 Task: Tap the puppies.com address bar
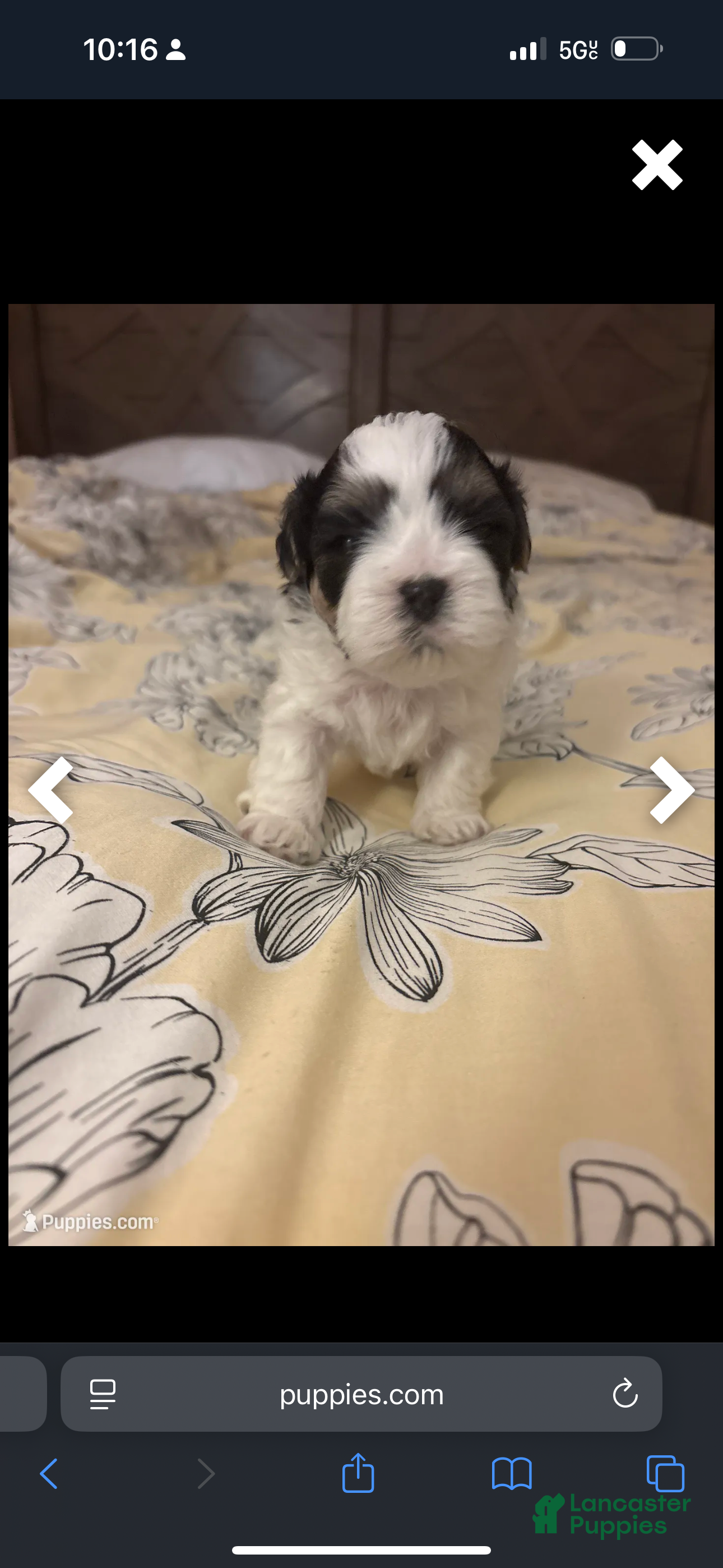[x=361, y=1395]
